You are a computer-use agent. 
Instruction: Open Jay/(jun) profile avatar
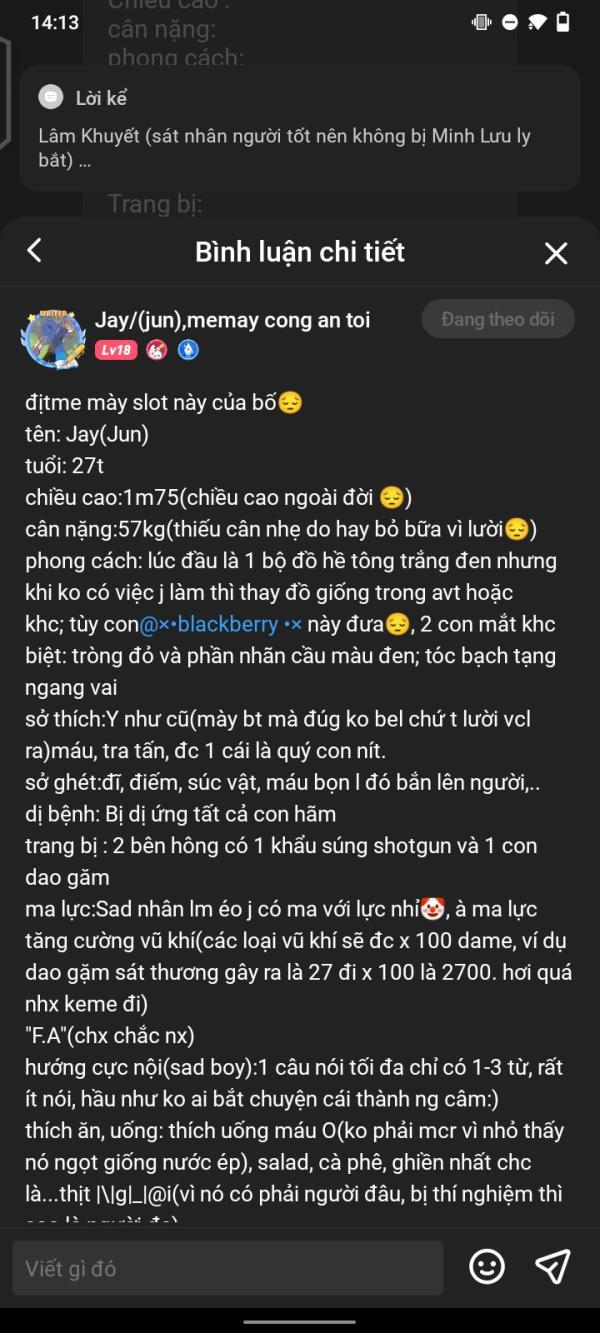(53, 338)
